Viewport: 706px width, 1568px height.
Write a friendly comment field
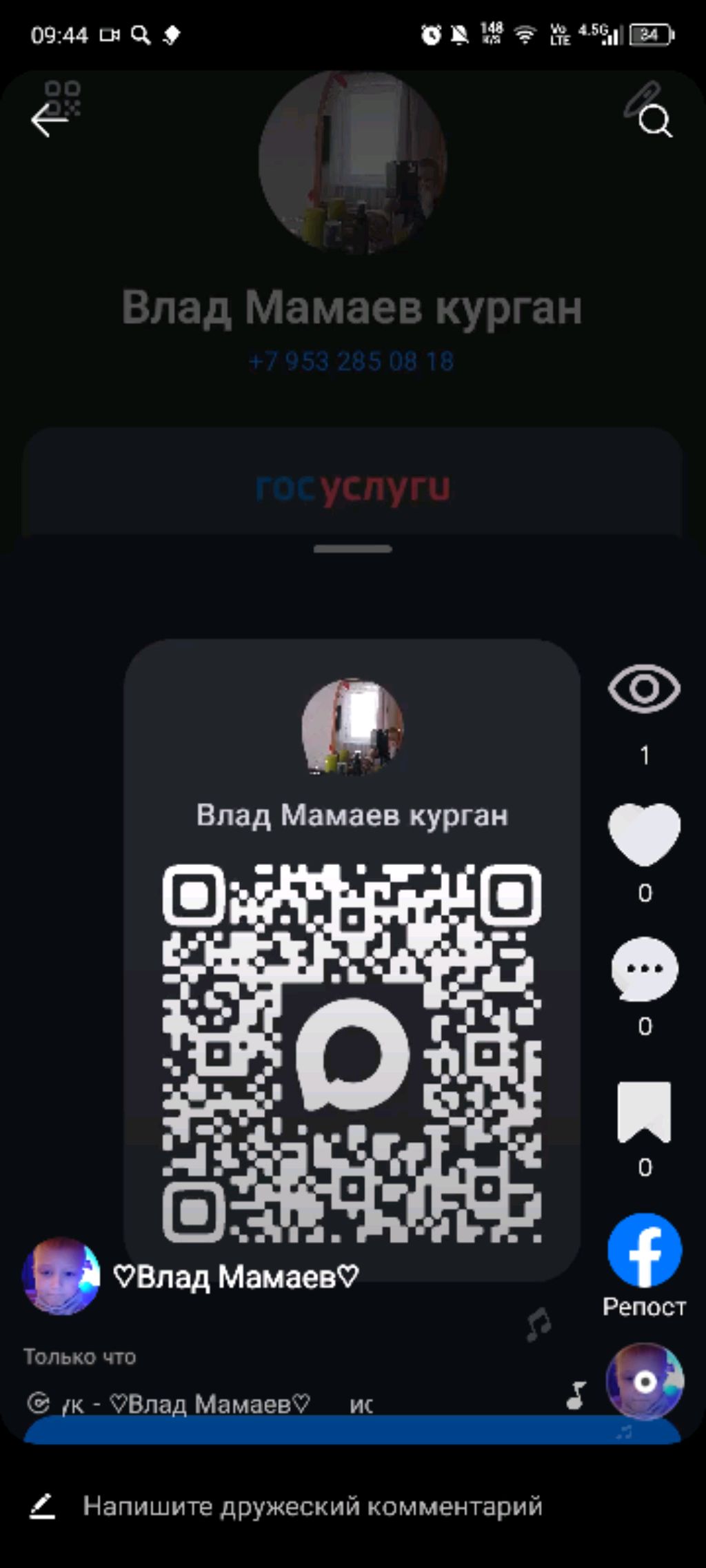312,1506
